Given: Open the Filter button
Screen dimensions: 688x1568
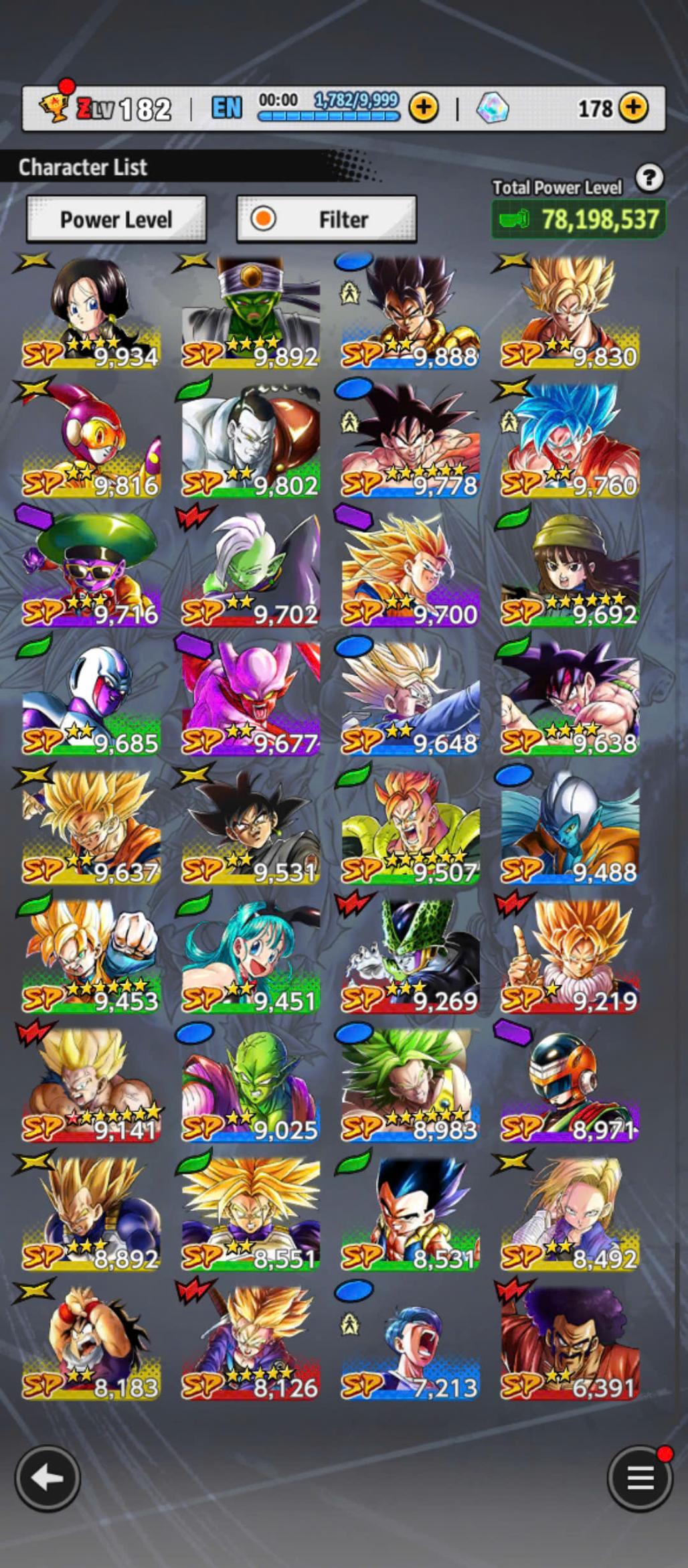Looking at the screenshot, I should pyautogui.click(x=327, y=219).
